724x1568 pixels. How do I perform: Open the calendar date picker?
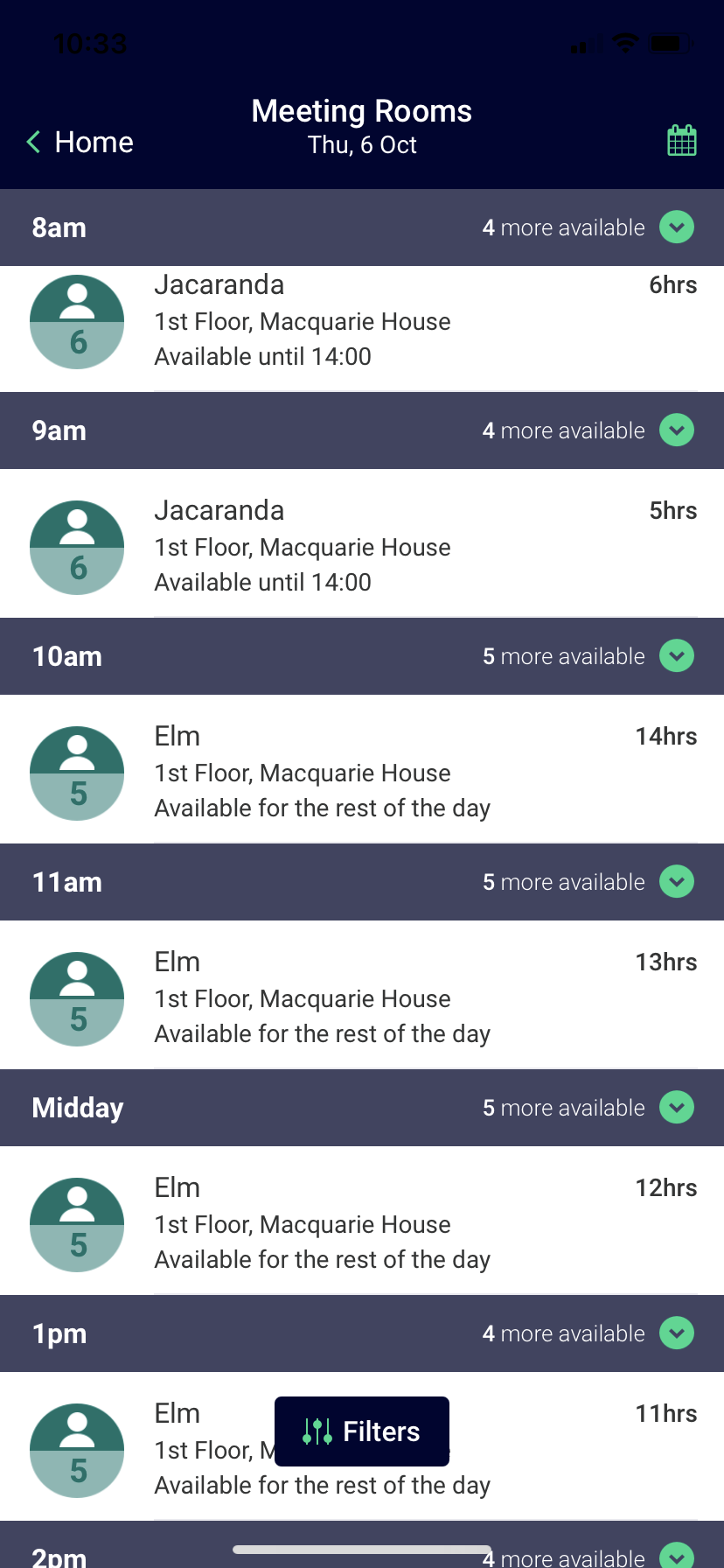click(681, 140)
